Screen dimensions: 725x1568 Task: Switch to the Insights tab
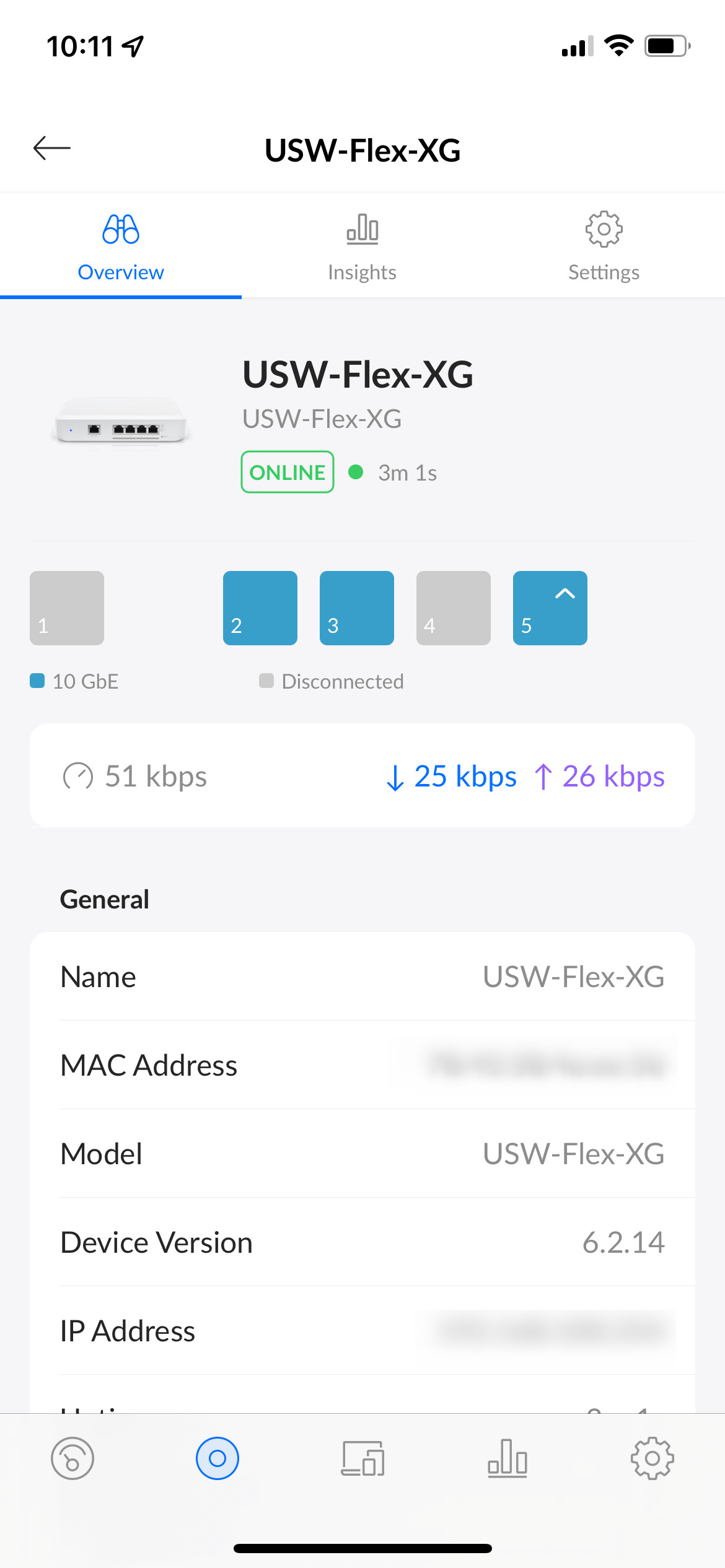pos(362,246)
